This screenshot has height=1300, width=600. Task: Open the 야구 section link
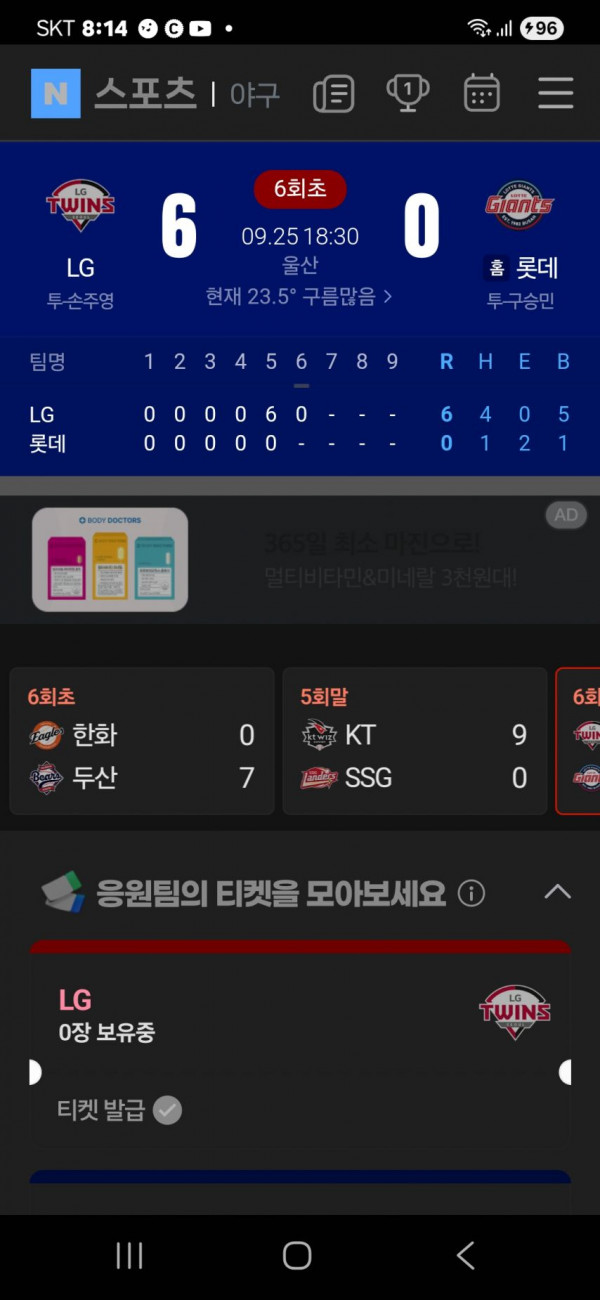point(254,95)
